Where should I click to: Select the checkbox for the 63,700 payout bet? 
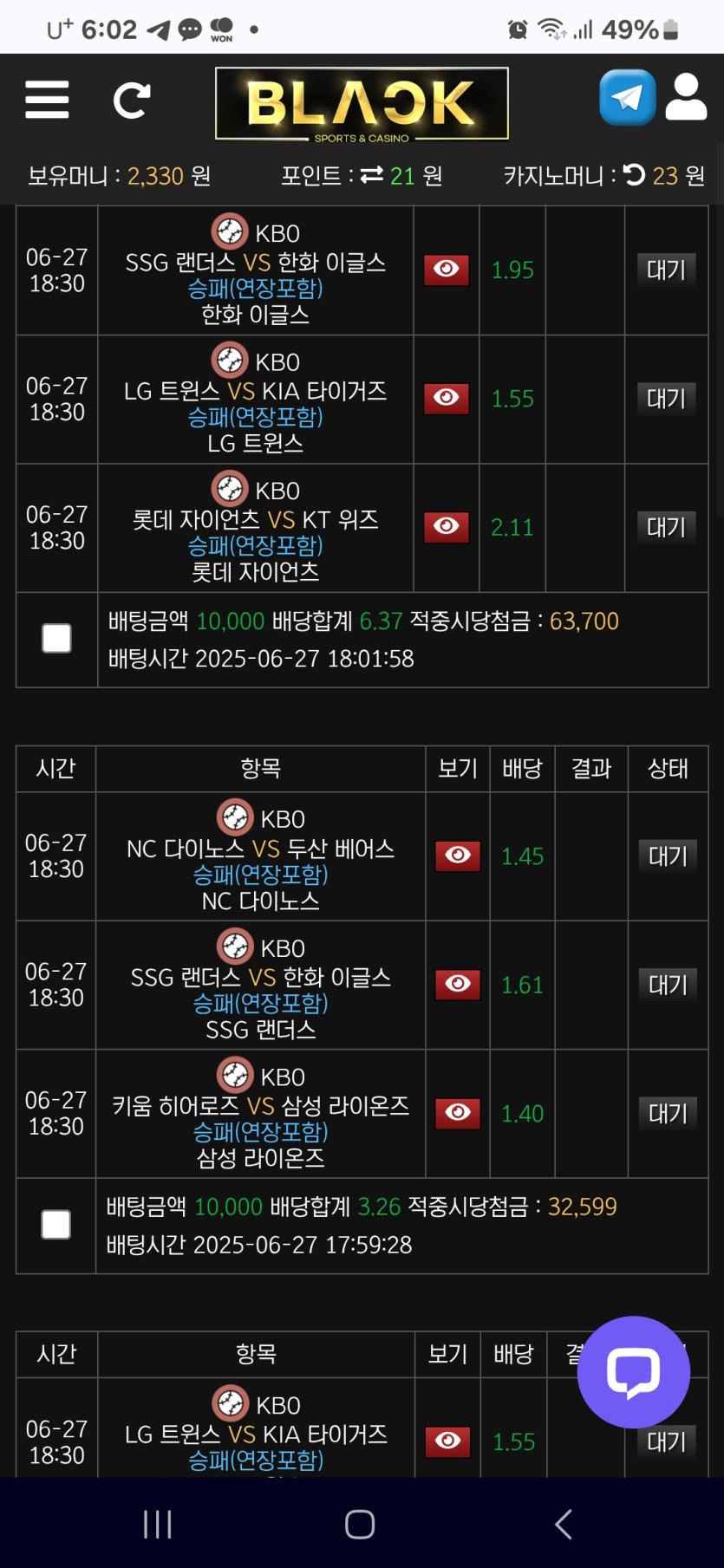click(x=57, y=639)
